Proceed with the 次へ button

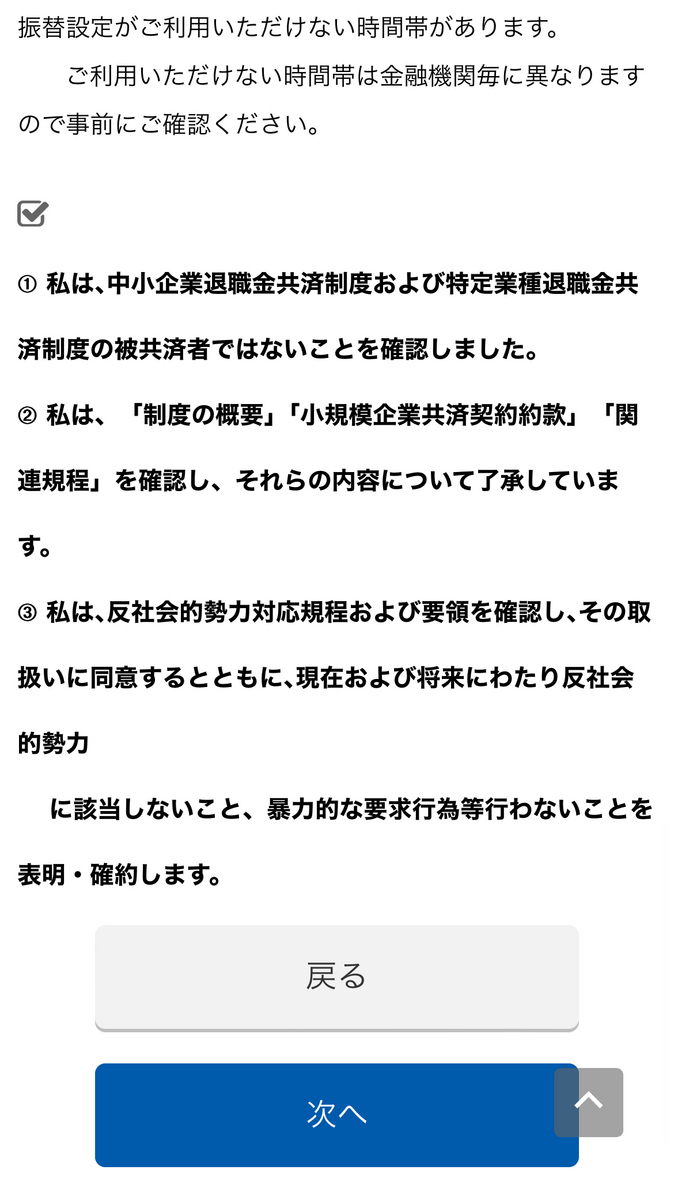coord(320,1114)
